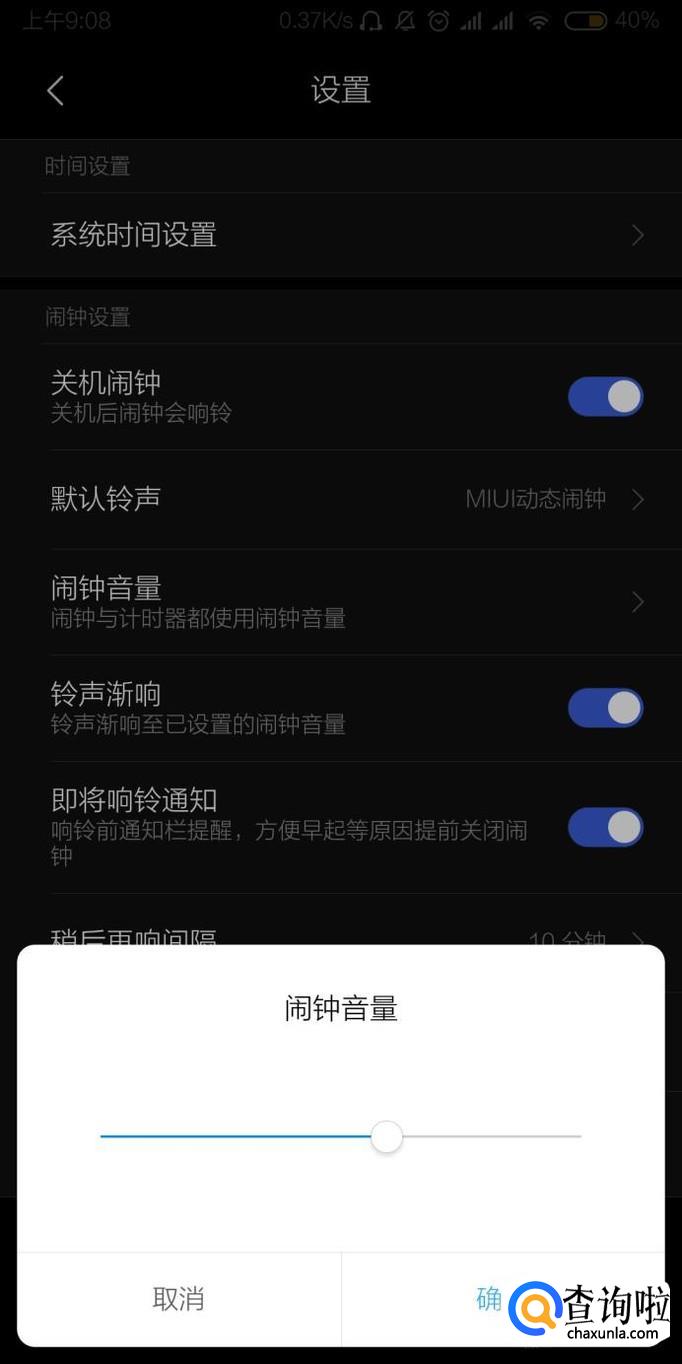Confirm the alarm volume with 确定
The width and height of the screenshot is (682, 1364).
[x=490, y=1298]
